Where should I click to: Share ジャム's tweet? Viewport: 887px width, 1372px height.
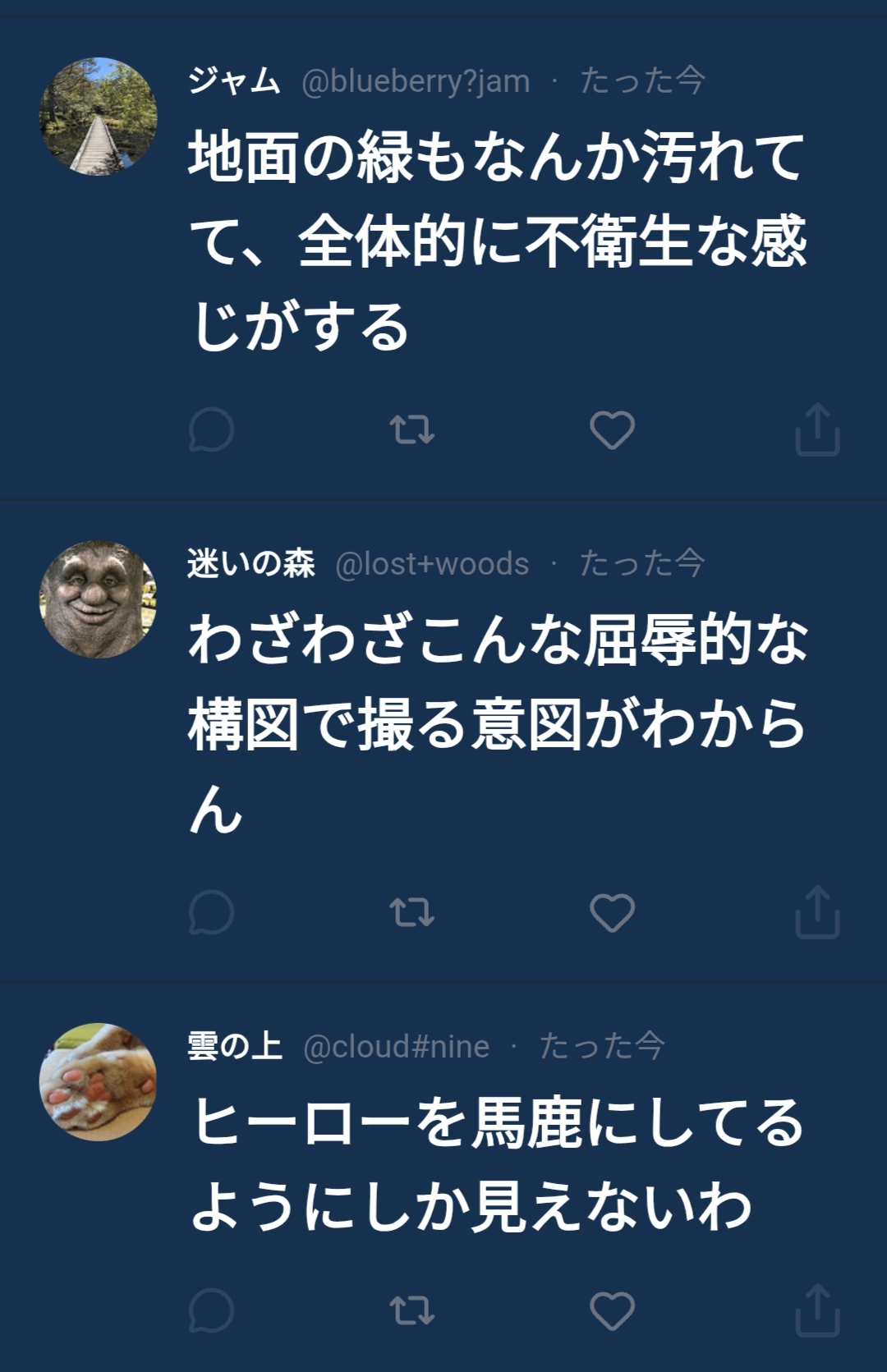(x=817, y=429)
